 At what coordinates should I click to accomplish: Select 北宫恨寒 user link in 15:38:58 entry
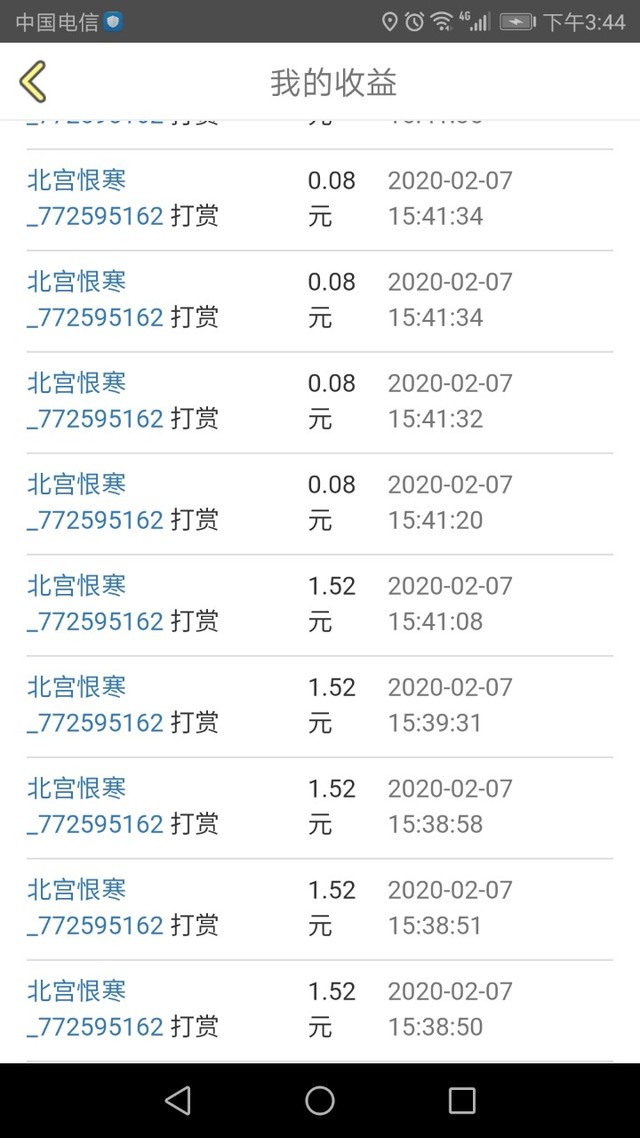(x=95, y=806)
